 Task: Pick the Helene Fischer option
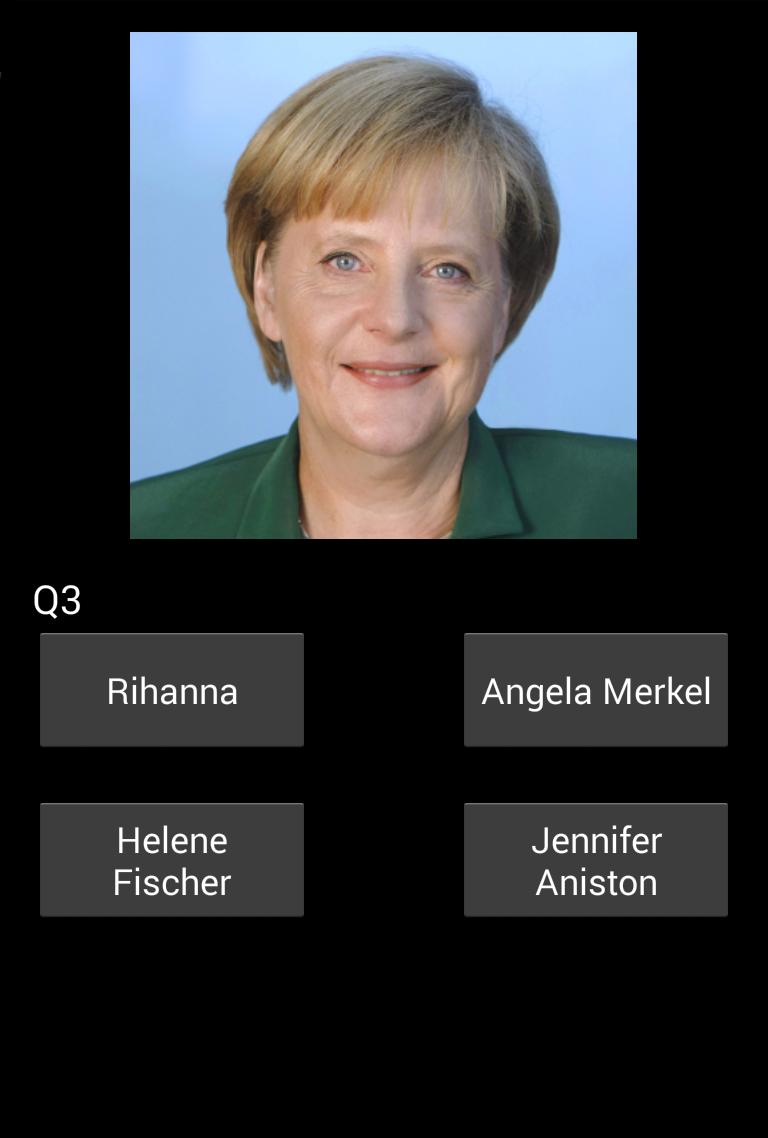click(x=172, y=860)
